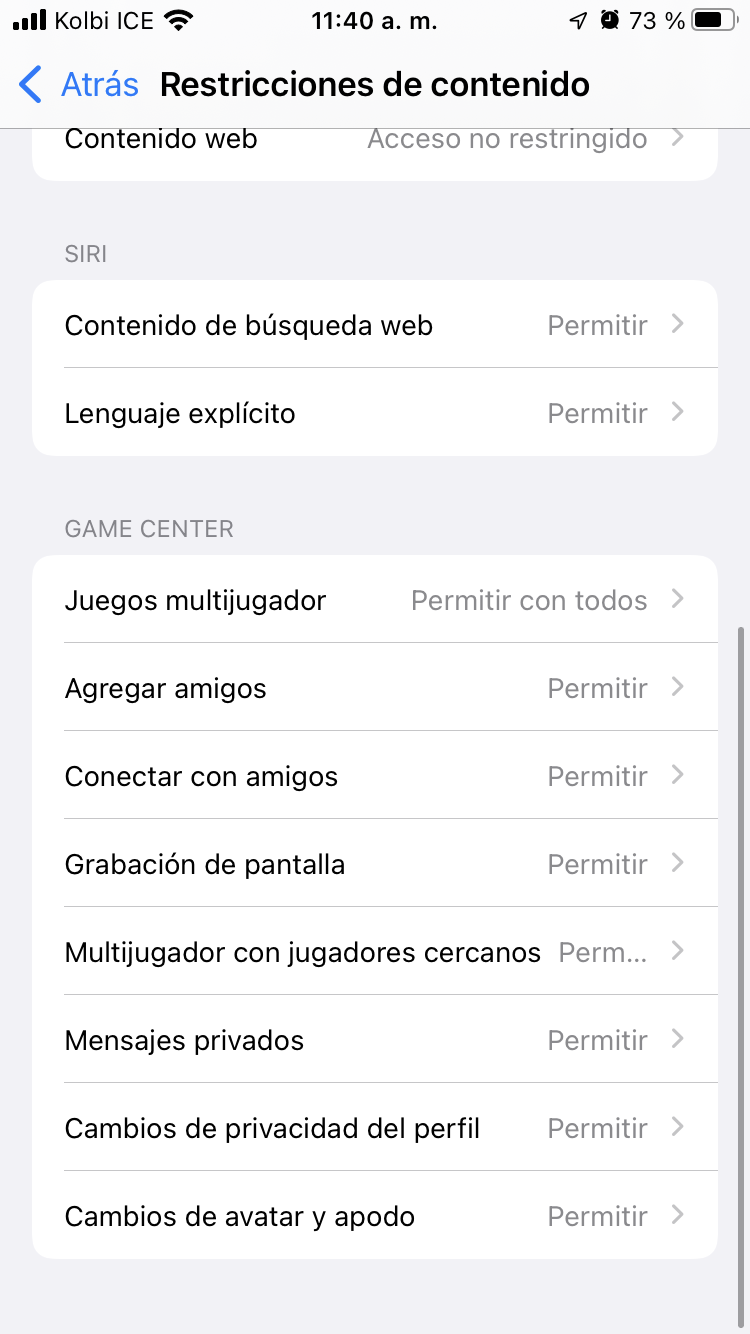Open Multijugador con jugadores cercanos
Image resolution: width=750 pixels, height=1334 pixels.
[x=374, y=952]
